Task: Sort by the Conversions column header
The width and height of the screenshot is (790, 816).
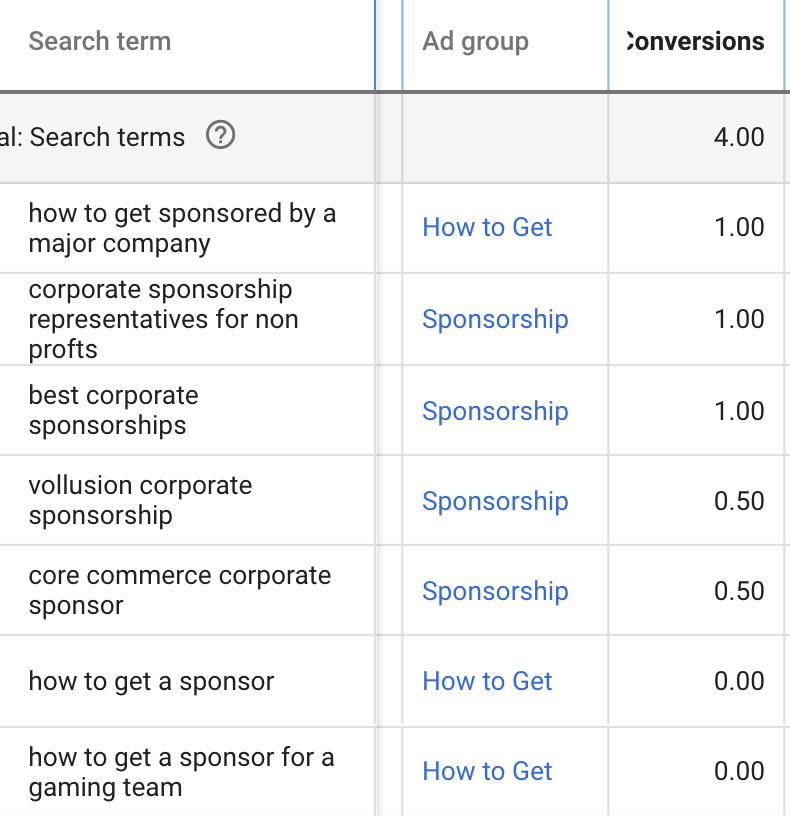Action: 695,41
